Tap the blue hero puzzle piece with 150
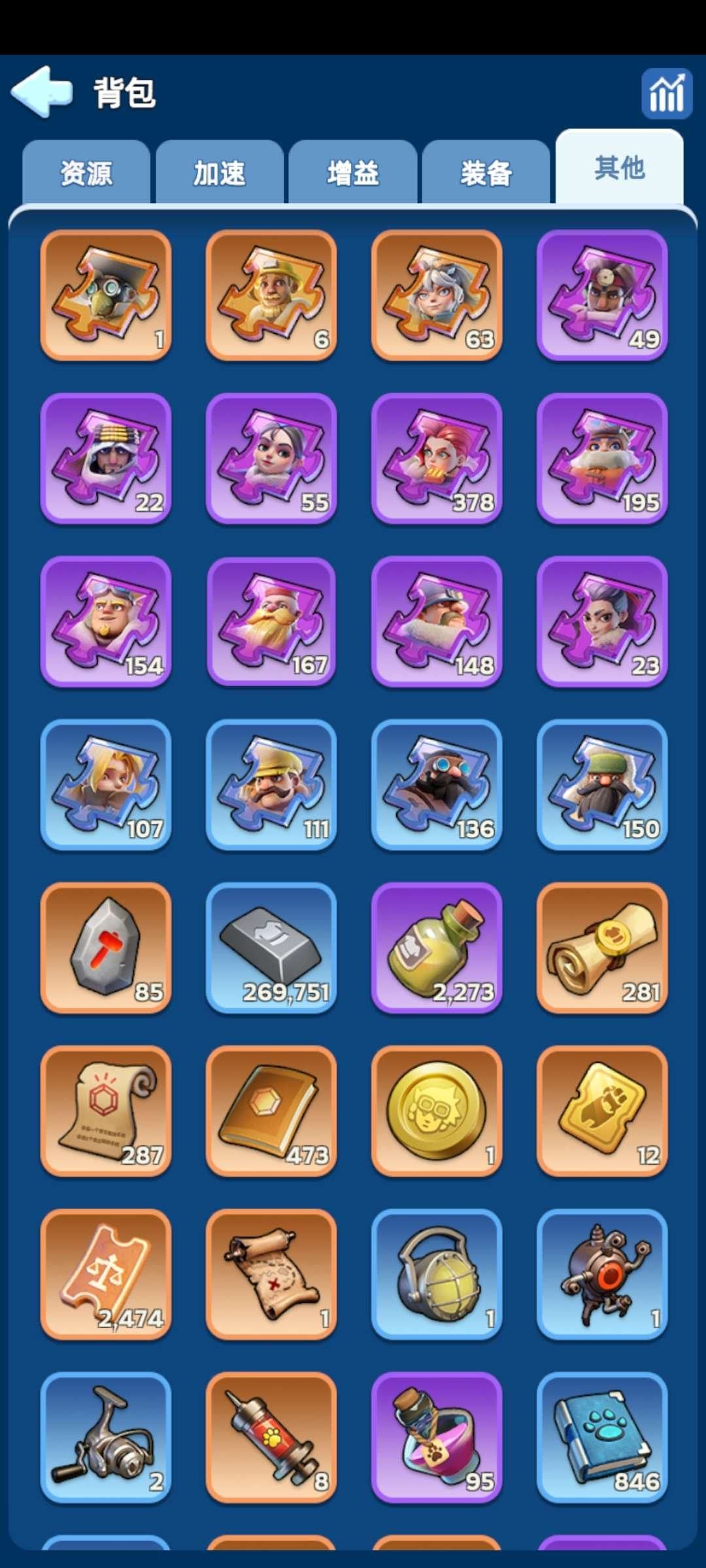This screenshot has width=706, height=1568. pos(602,785)
